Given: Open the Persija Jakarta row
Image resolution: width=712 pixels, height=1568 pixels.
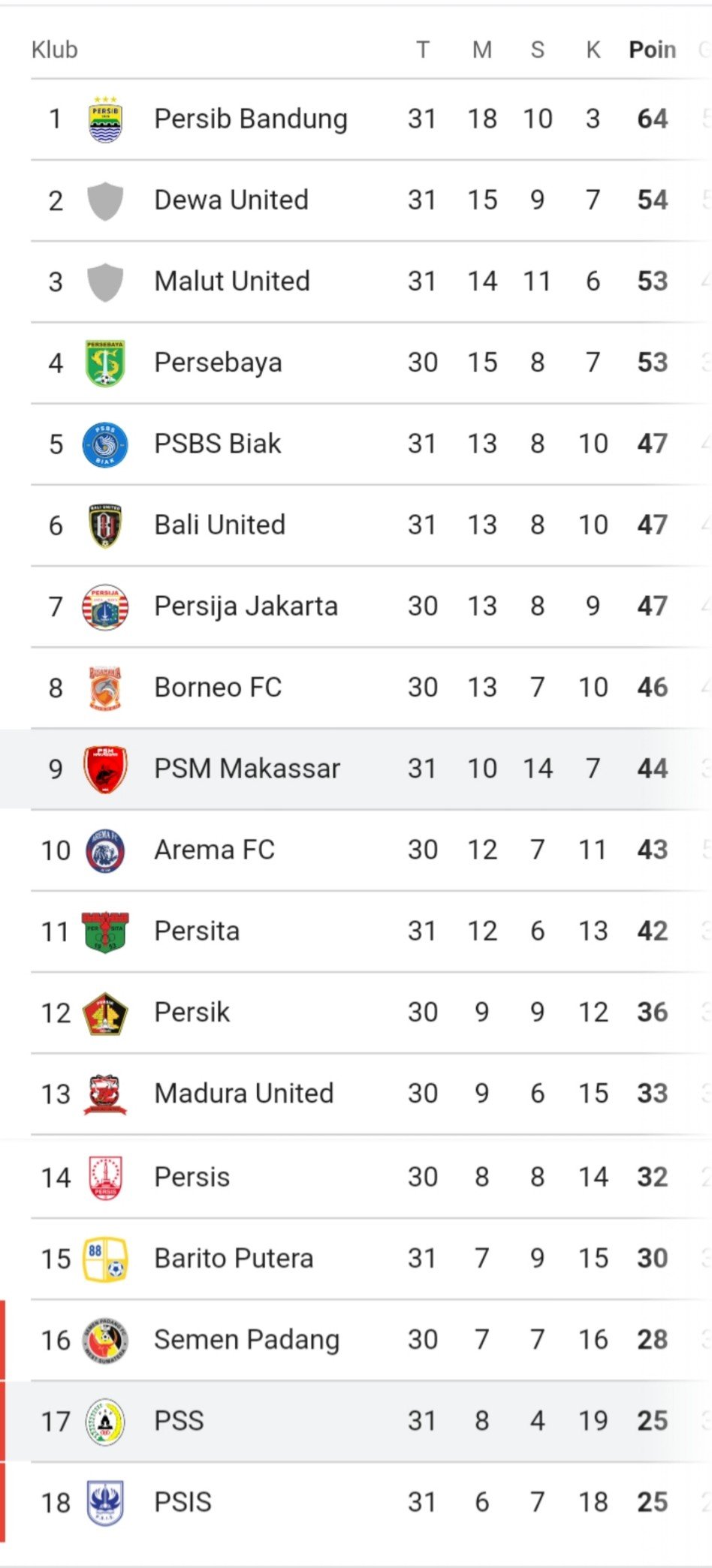Looking at the screenshot, I should (246, 606).
